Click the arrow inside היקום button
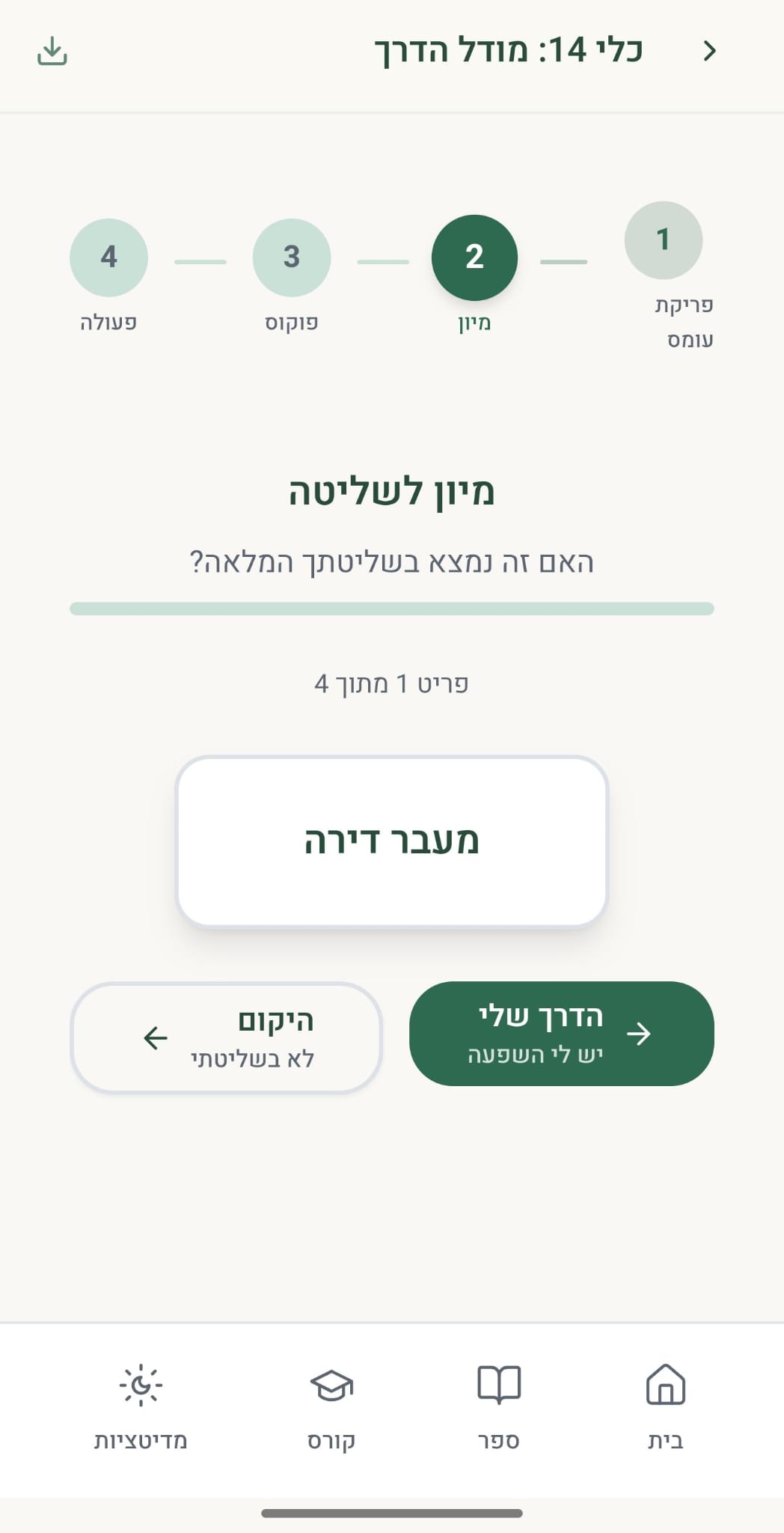 coord(153,1037)
